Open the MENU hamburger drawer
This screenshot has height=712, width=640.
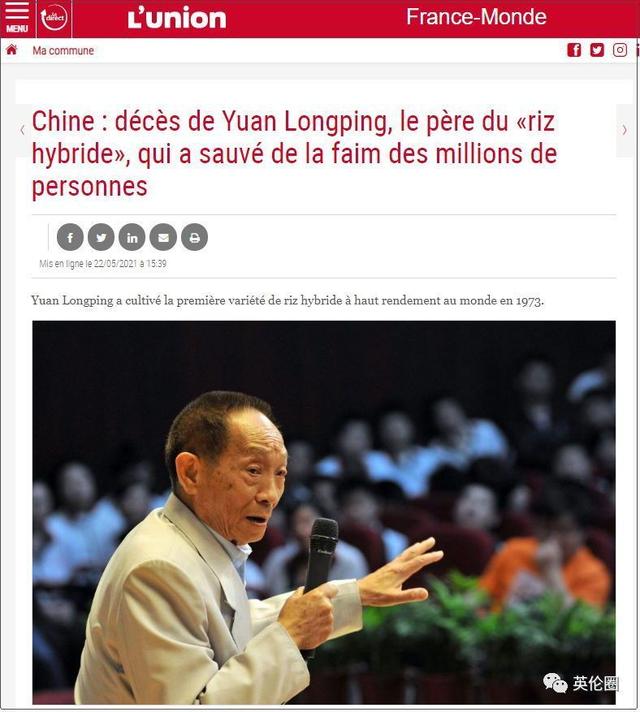17,17
